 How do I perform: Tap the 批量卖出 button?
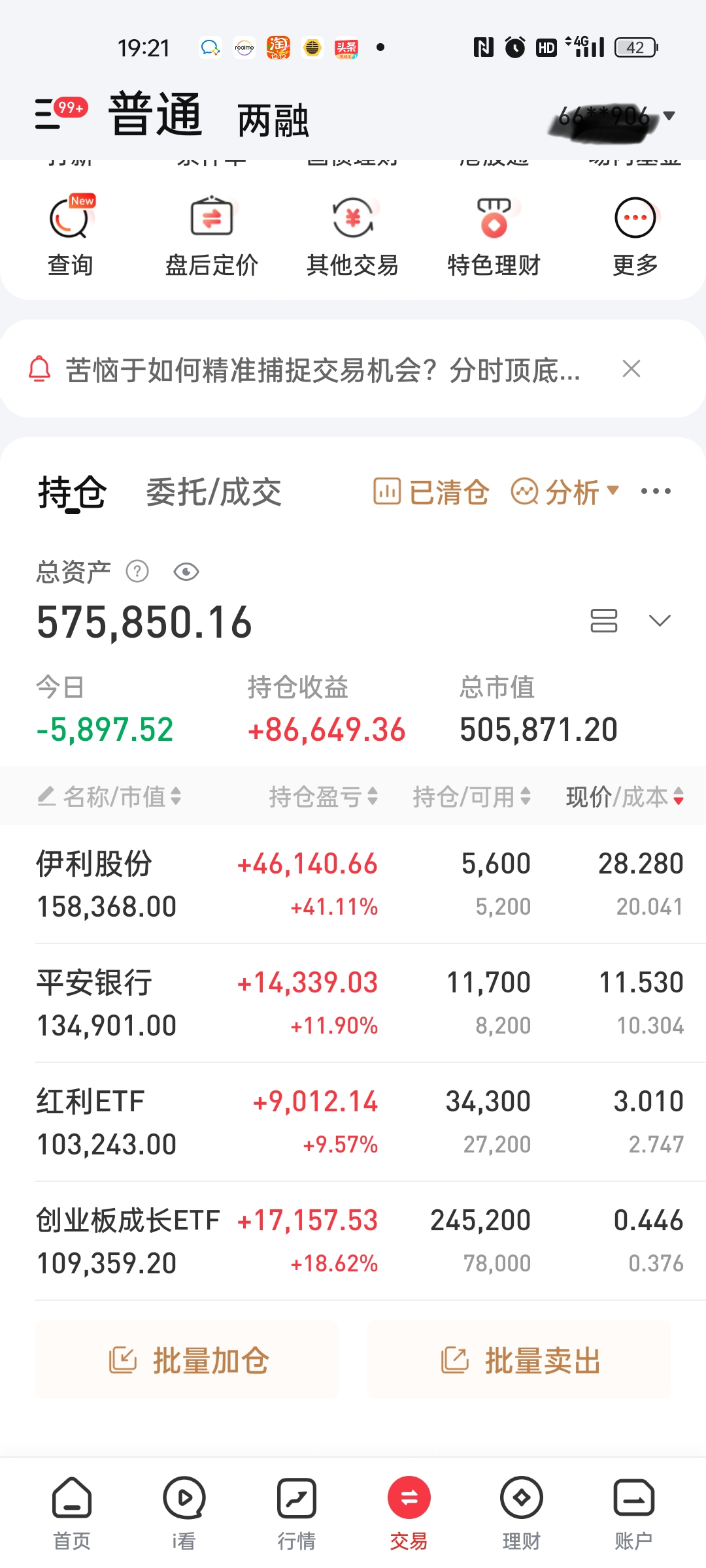coord(519,1361)
